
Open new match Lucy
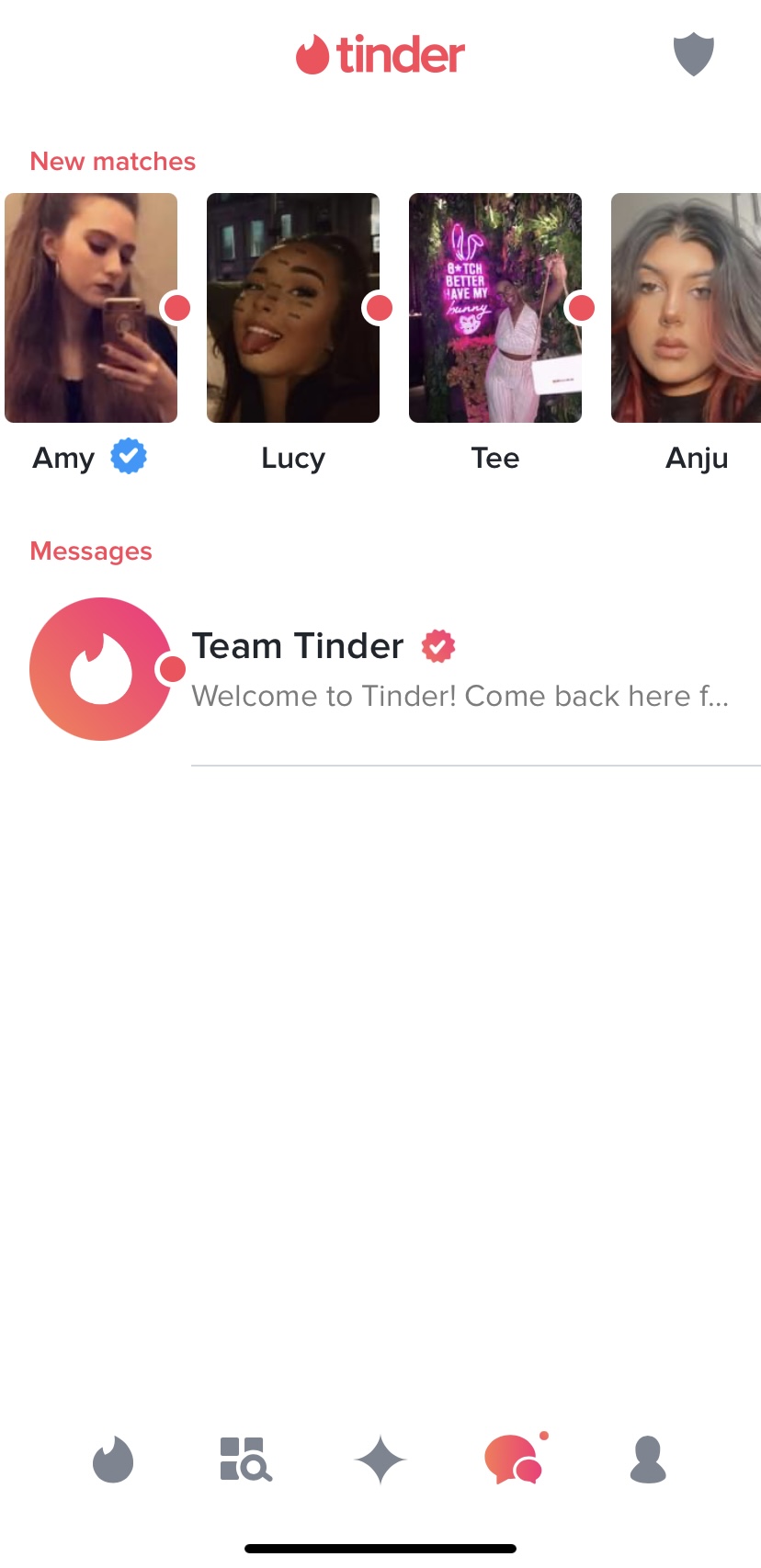click(x=293, y=308)
